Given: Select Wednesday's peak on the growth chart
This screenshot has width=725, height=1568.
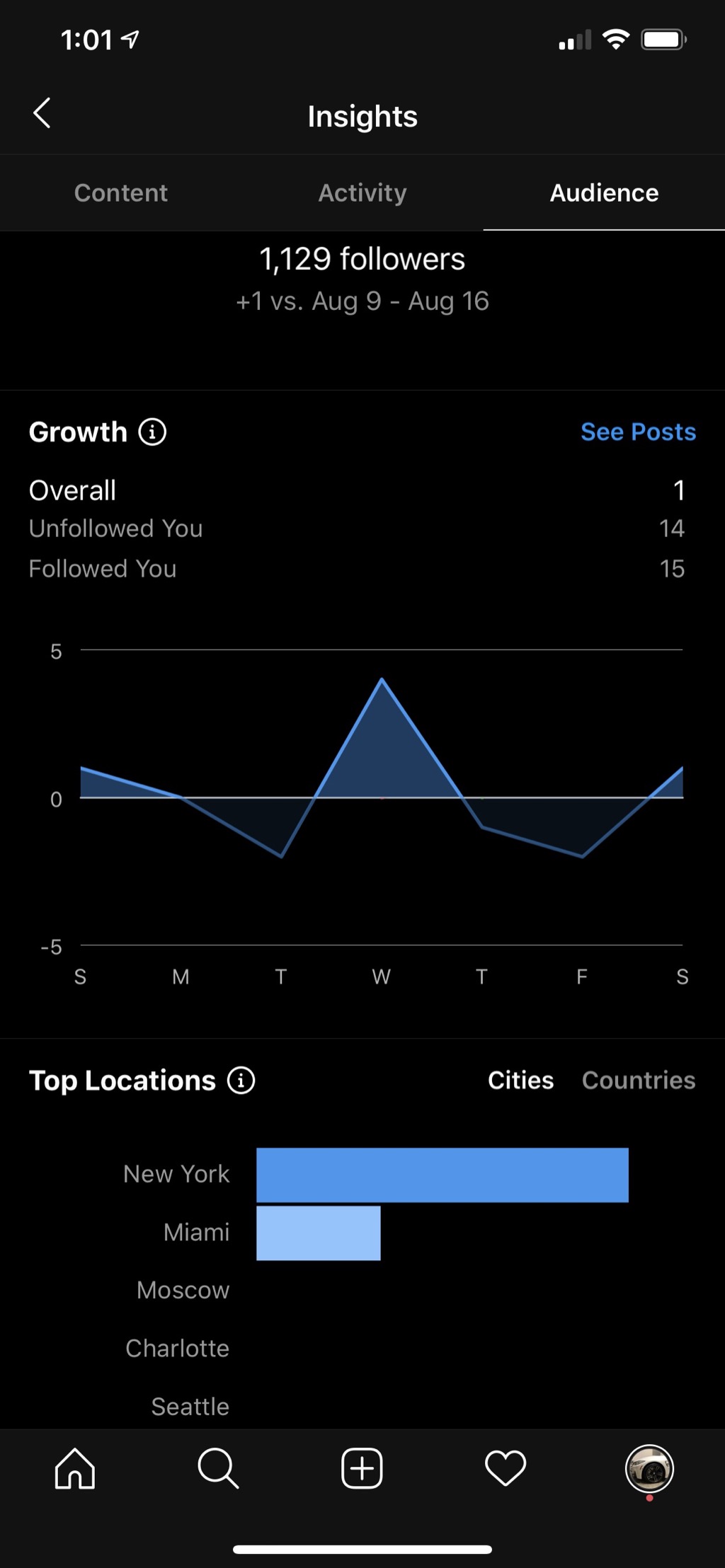Looking at the screenshot, I should click(382, 679).
